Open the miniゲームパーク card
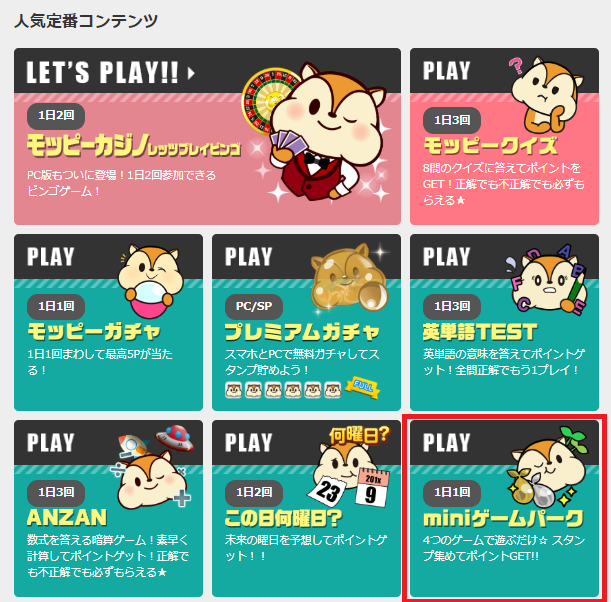611x602 pixels. click(504, 508)
